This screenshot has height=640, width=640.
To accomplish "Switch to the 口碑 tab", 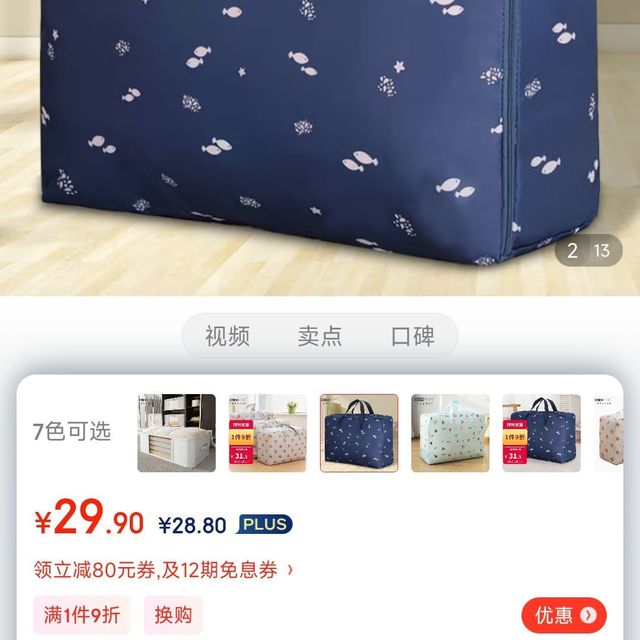I will tap(412, 336).
